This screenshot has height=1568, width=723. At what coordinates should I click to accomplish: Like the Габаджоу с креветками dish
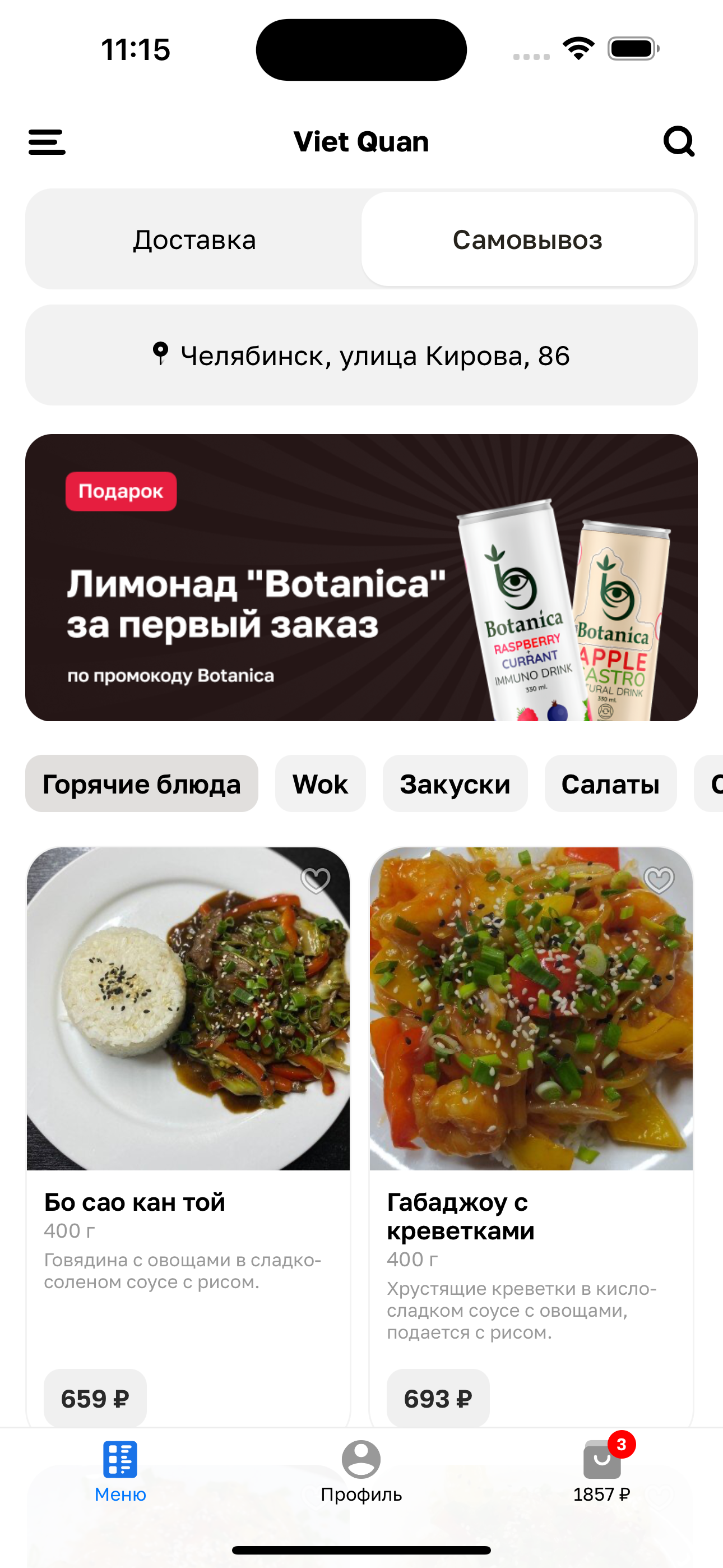(x=659, y=880)
